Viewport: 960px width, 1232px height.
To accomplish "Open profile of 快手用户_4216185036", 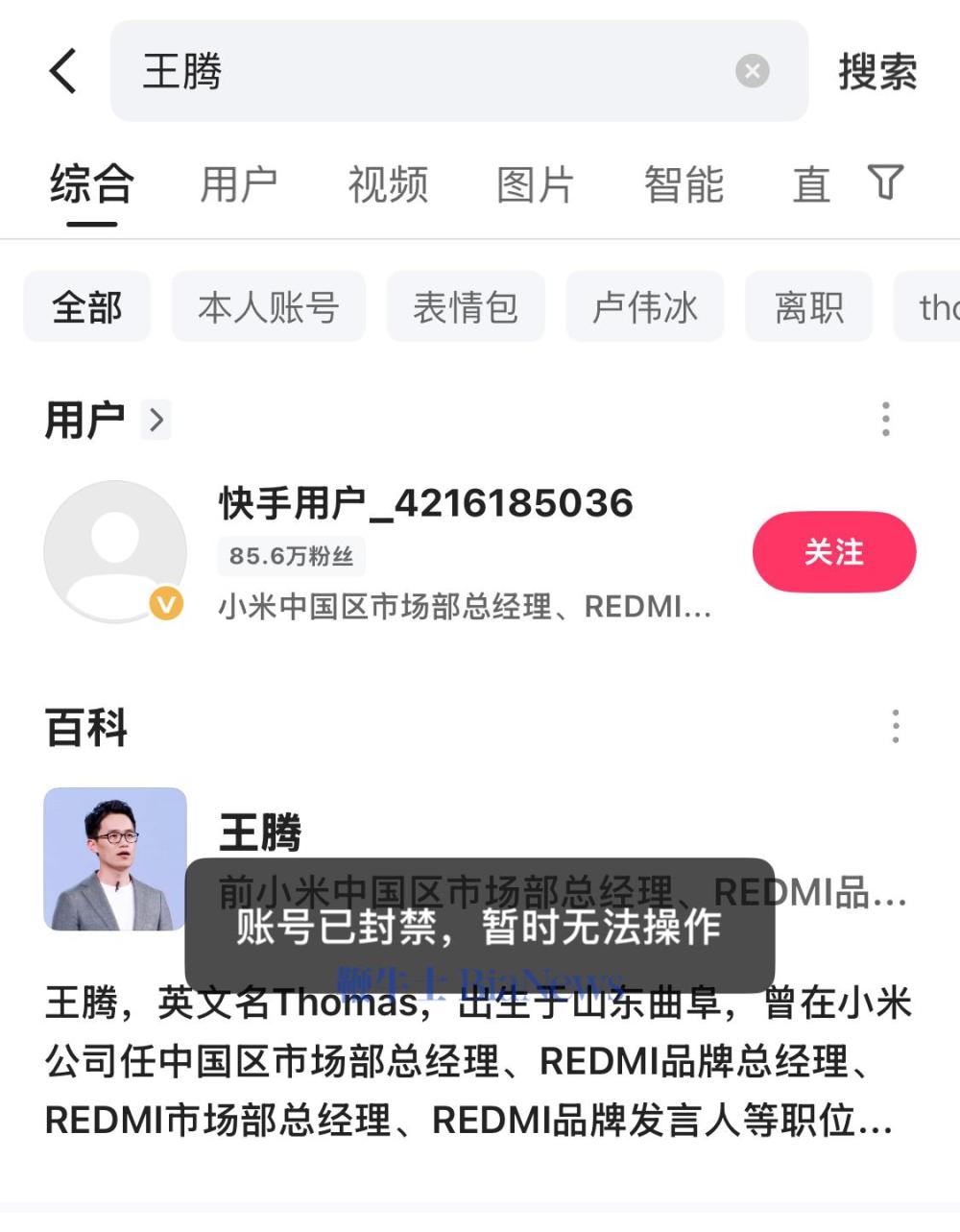I will [x=425, y=503].
